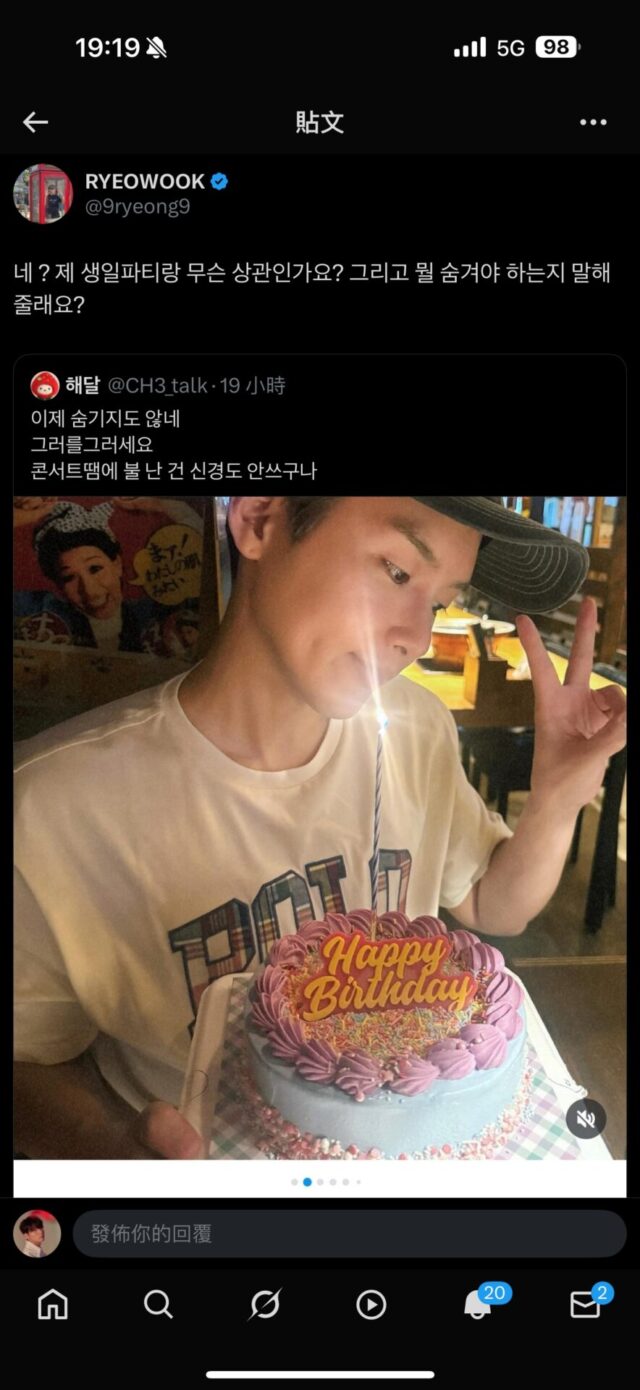Viewport: 640px width, 1390px height.
Task: Open the Grok tab
Action: pos(265,1304)
